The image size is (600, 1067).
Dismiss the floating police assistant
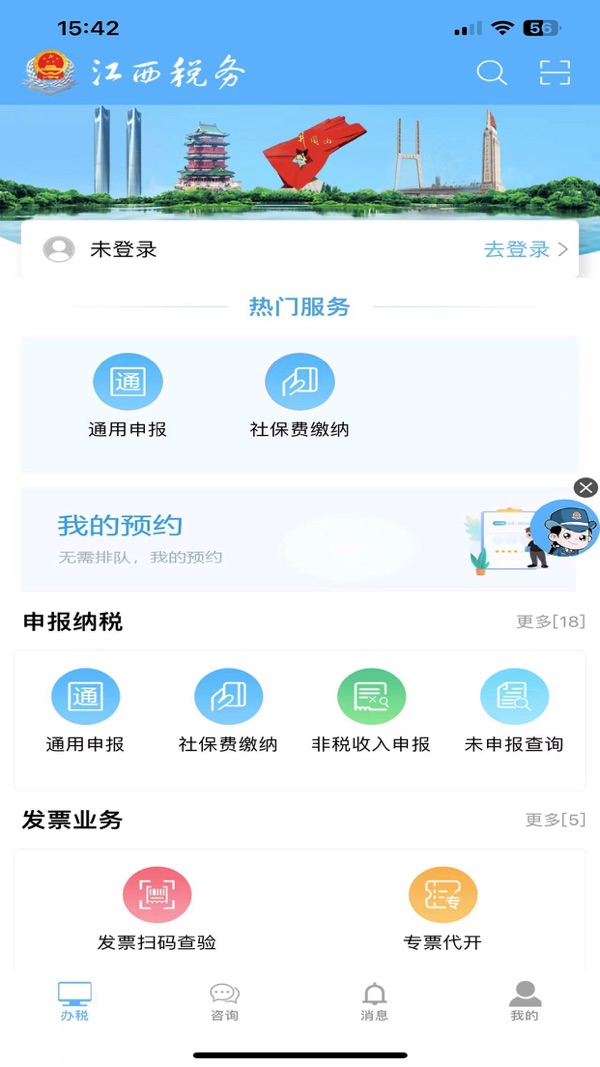tap(586, 488)
